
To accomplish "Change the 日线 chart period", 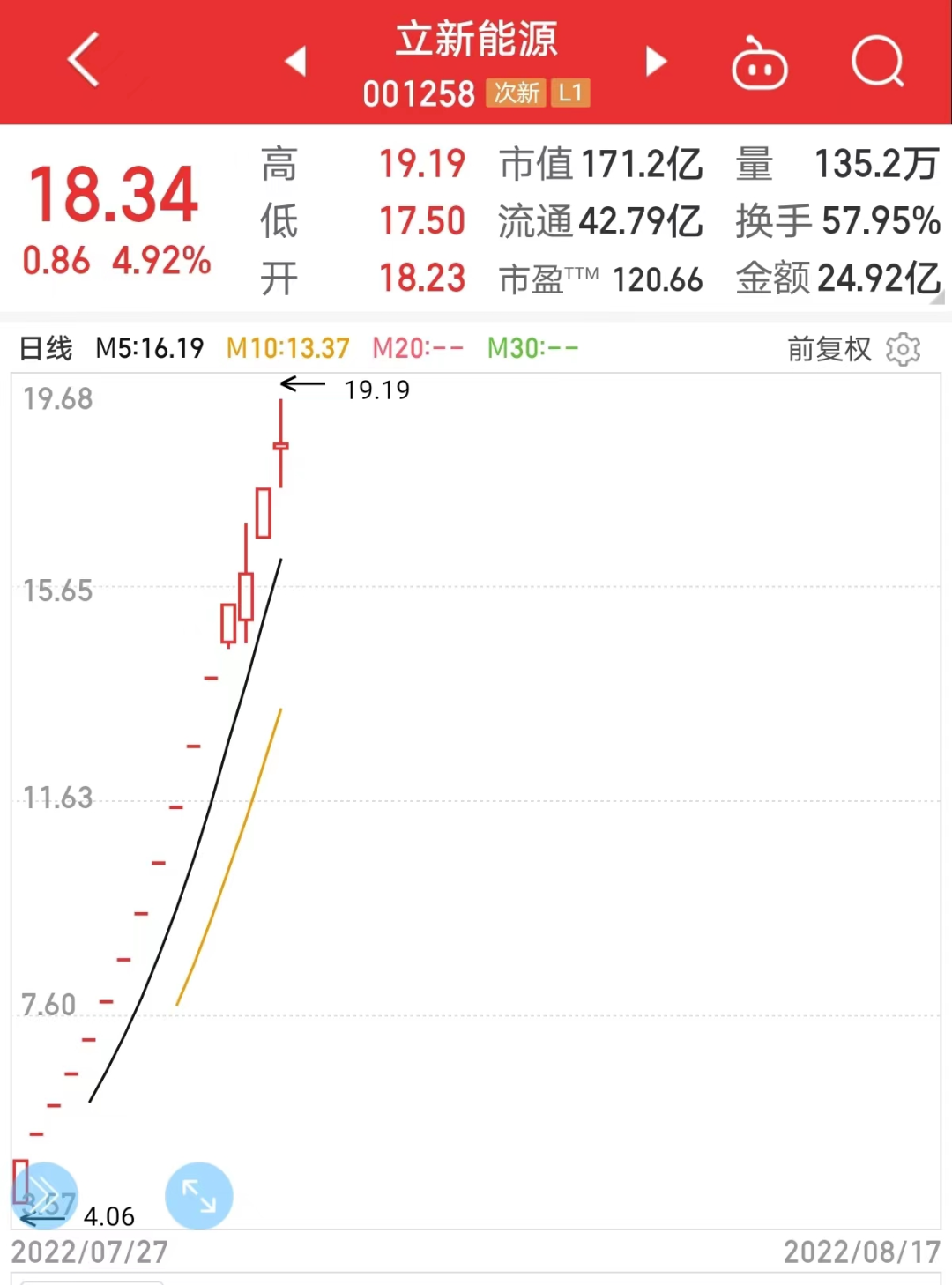I will pos(46,348).
